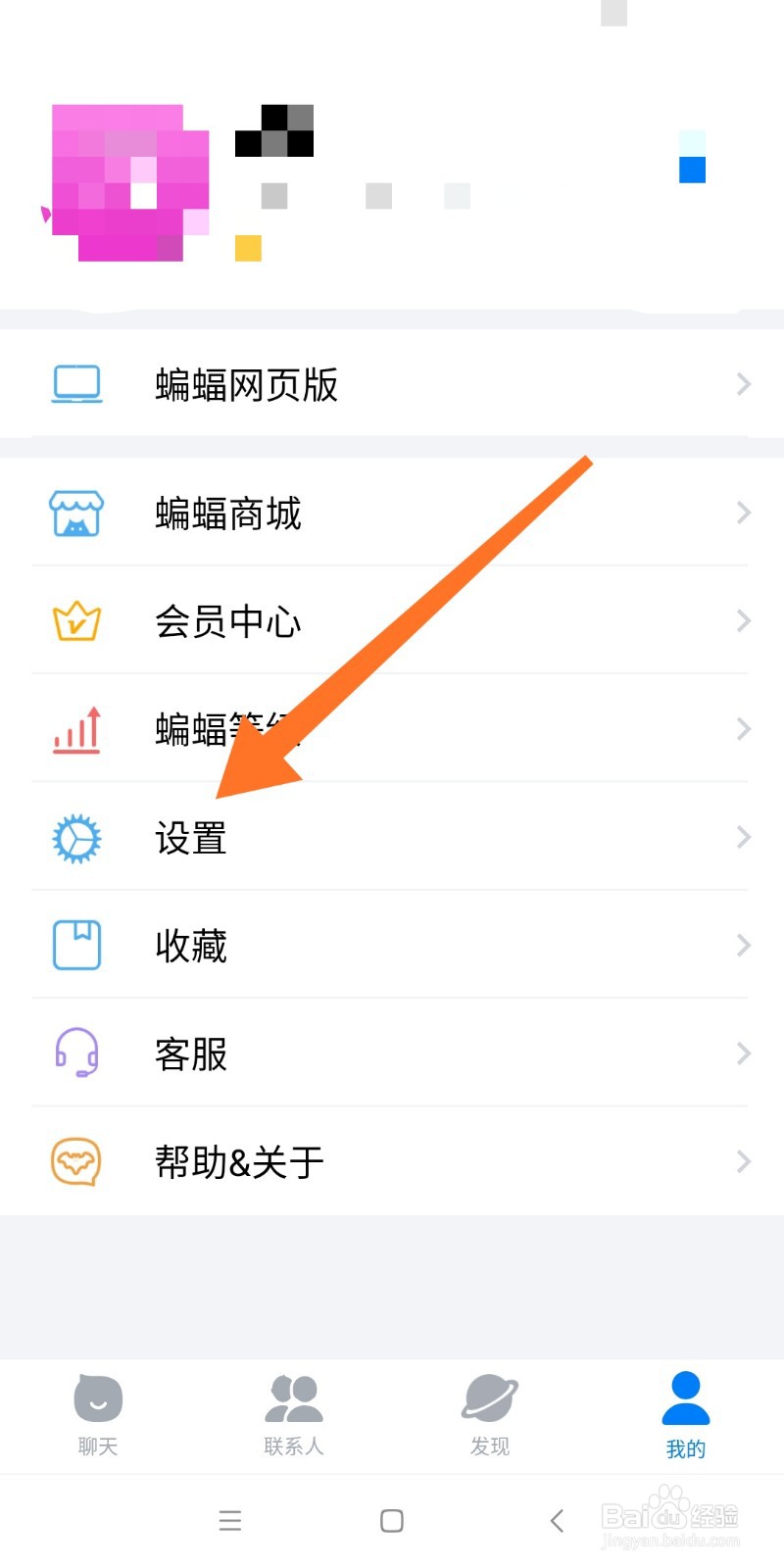Select the 我的 profile tab
Viewport: 784px width, 1568px height.
(685, 1414)
